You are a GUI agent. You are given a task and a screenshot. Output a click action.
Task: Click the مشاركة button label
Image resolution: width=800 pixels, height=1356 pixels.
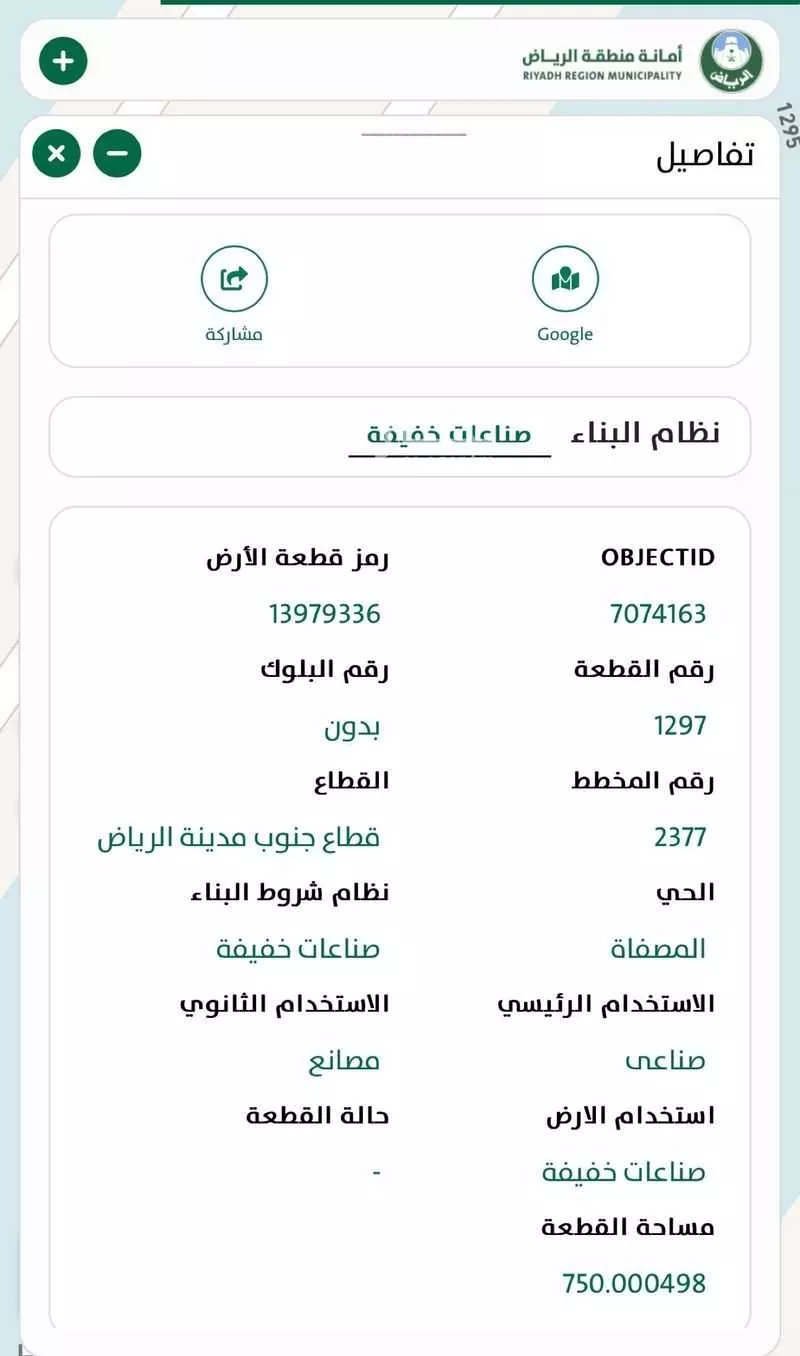click(x=234, y=333)
